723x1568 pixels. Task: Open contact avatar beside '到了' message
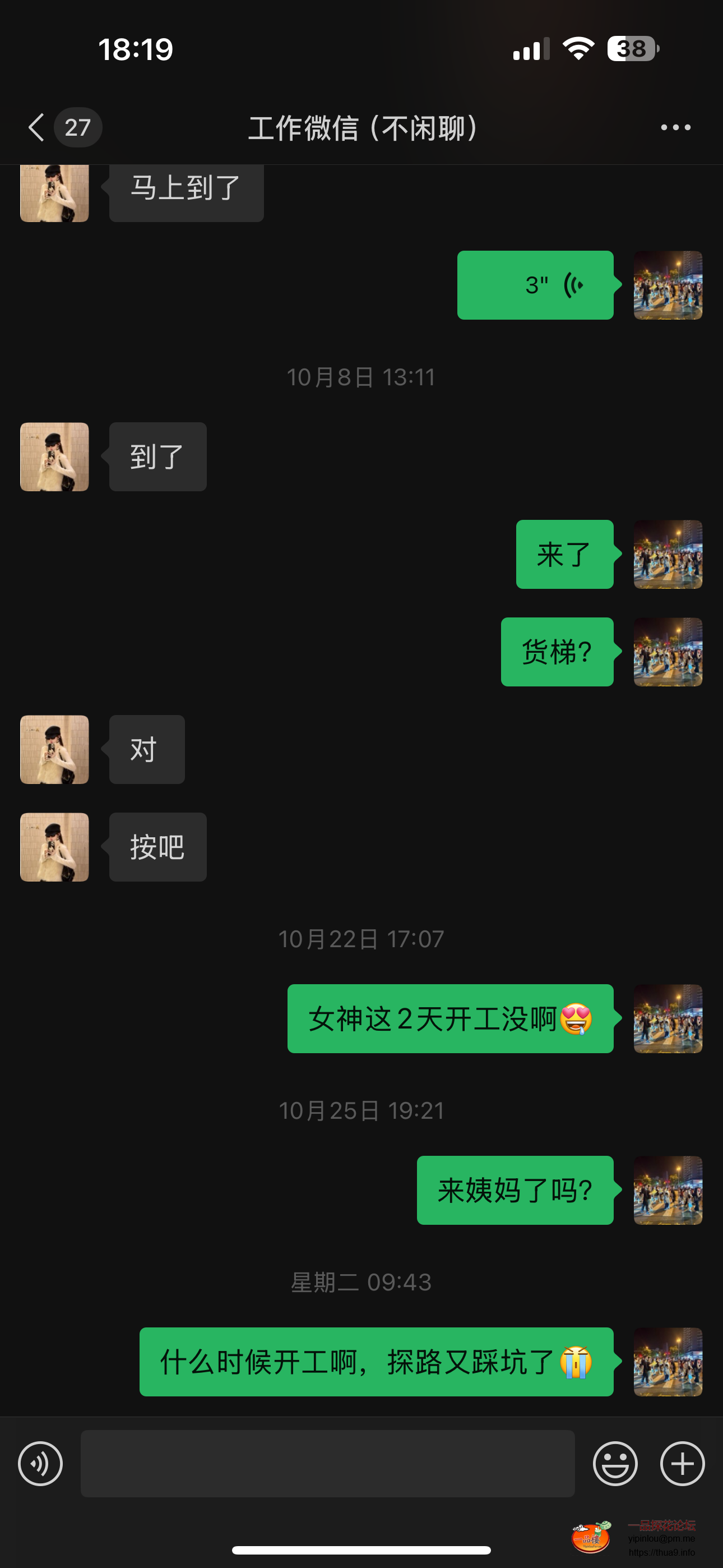[55, 456]
